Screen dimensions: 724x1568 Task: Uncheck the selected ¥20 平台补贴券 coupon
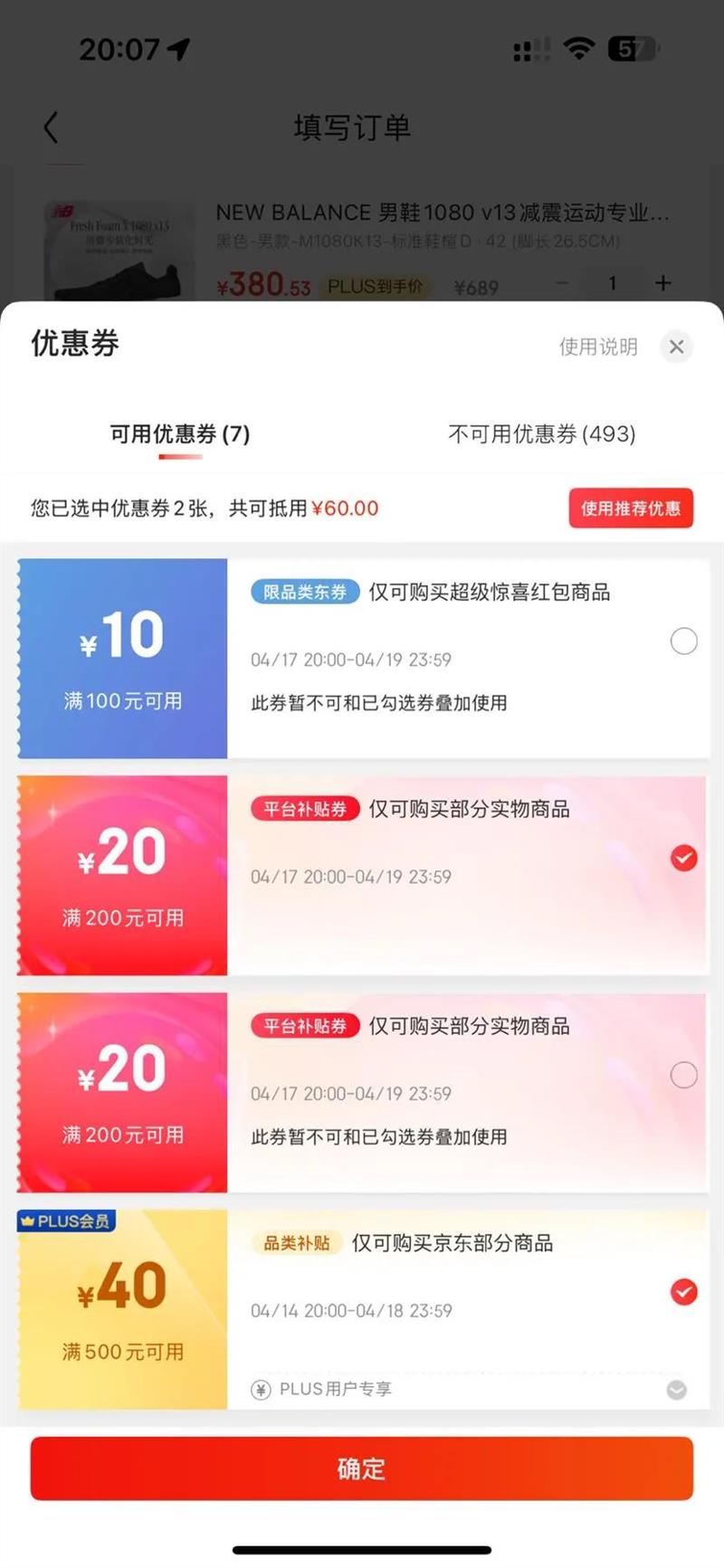(683, 858)
